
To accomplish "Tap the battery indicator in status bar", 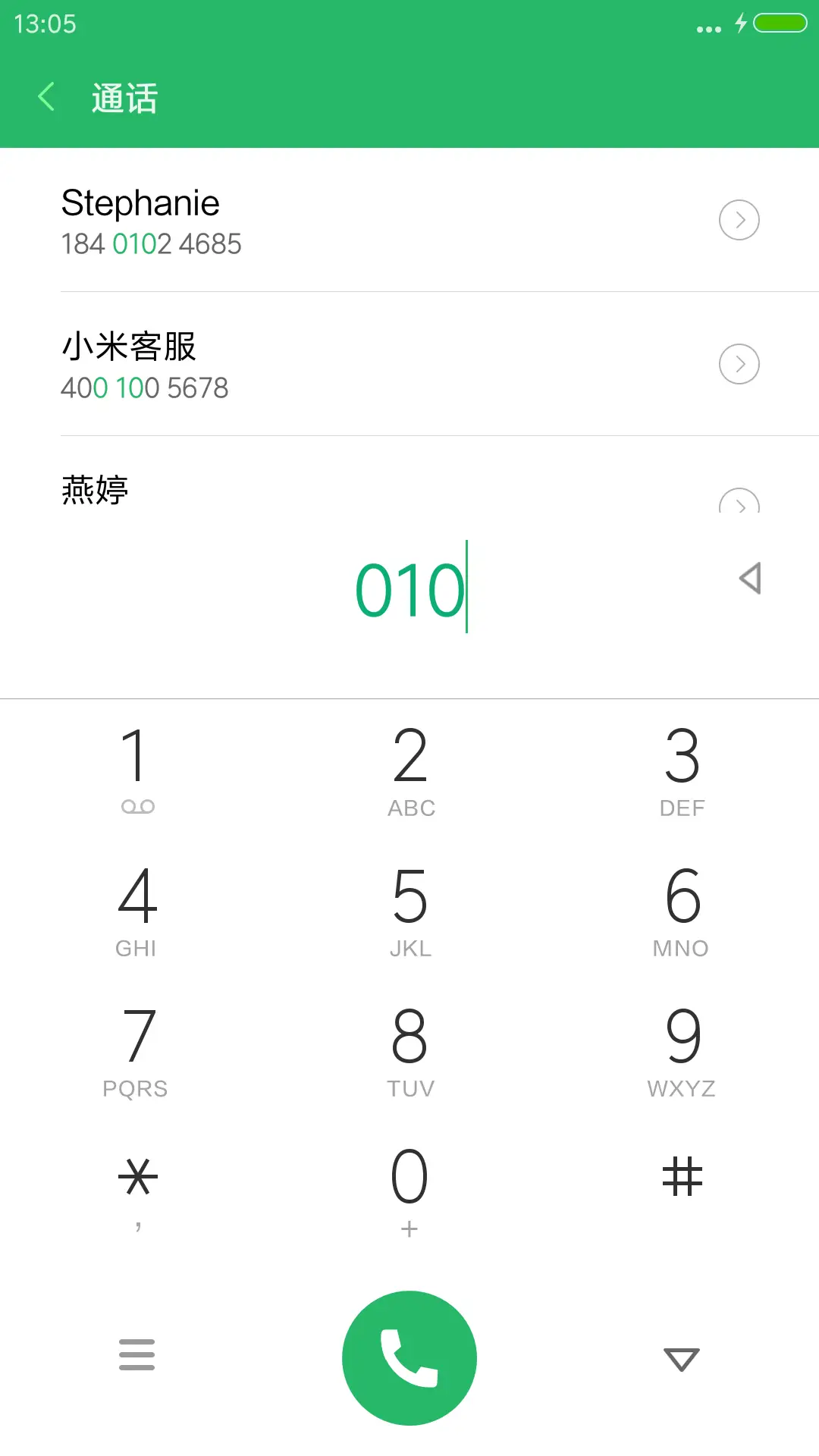I will pyautogui.click(x=778, y=24).
